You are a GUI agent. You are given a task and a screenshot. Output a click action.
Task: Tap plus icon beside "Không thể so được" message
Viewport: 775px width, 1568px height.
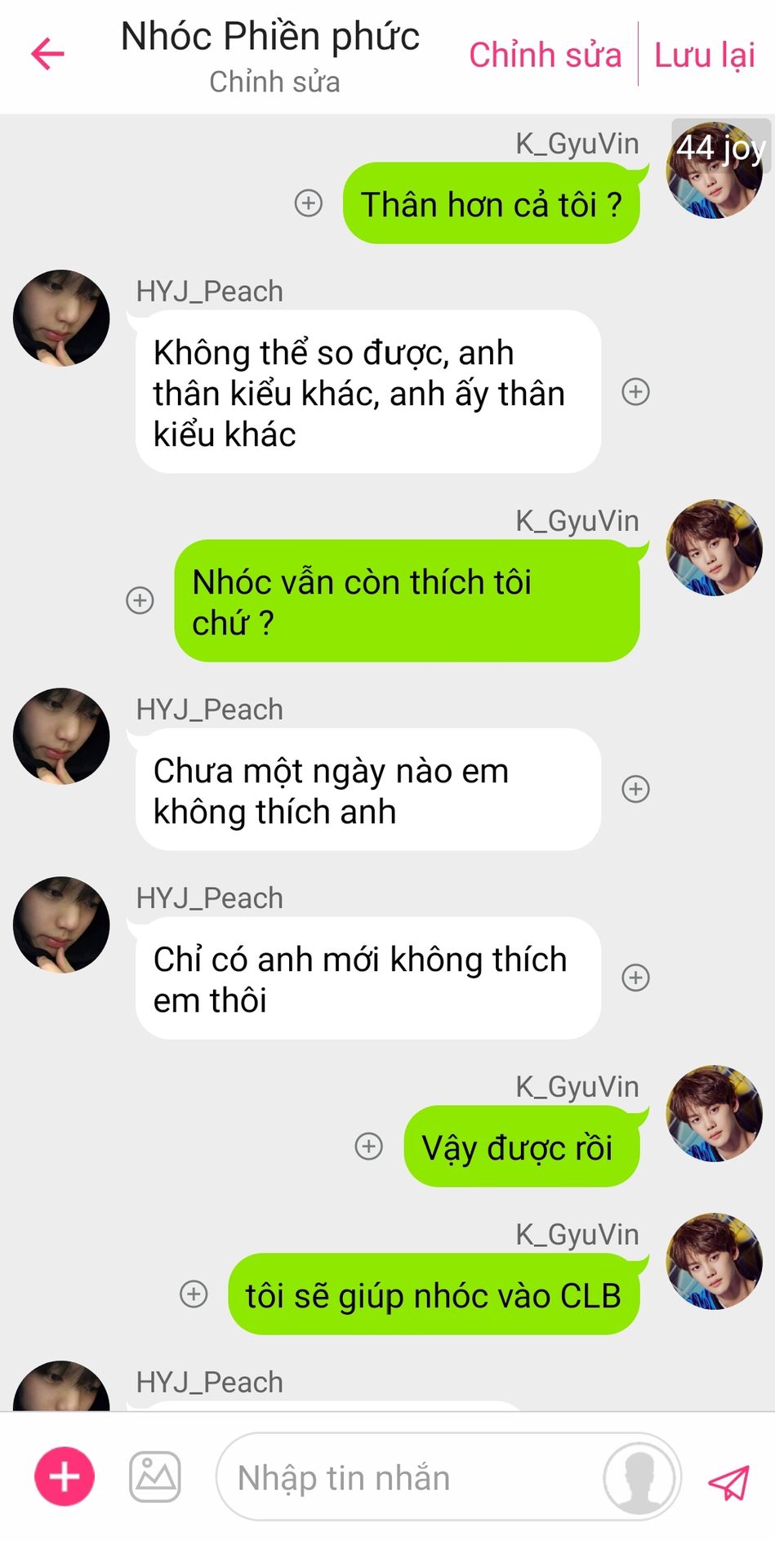click(x=636, y=392)
